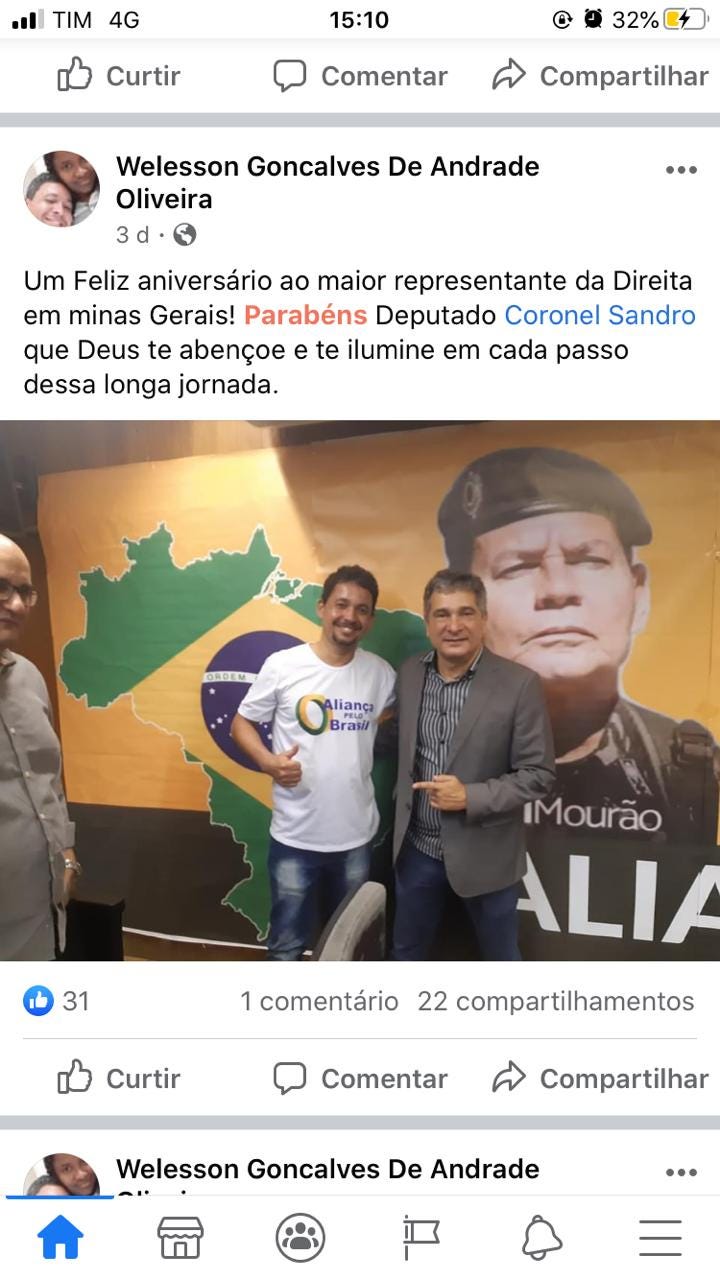Viewport: 720px width, 1280px height.
Task: Open the notifications bell tab
Action: pos(541,1238)
